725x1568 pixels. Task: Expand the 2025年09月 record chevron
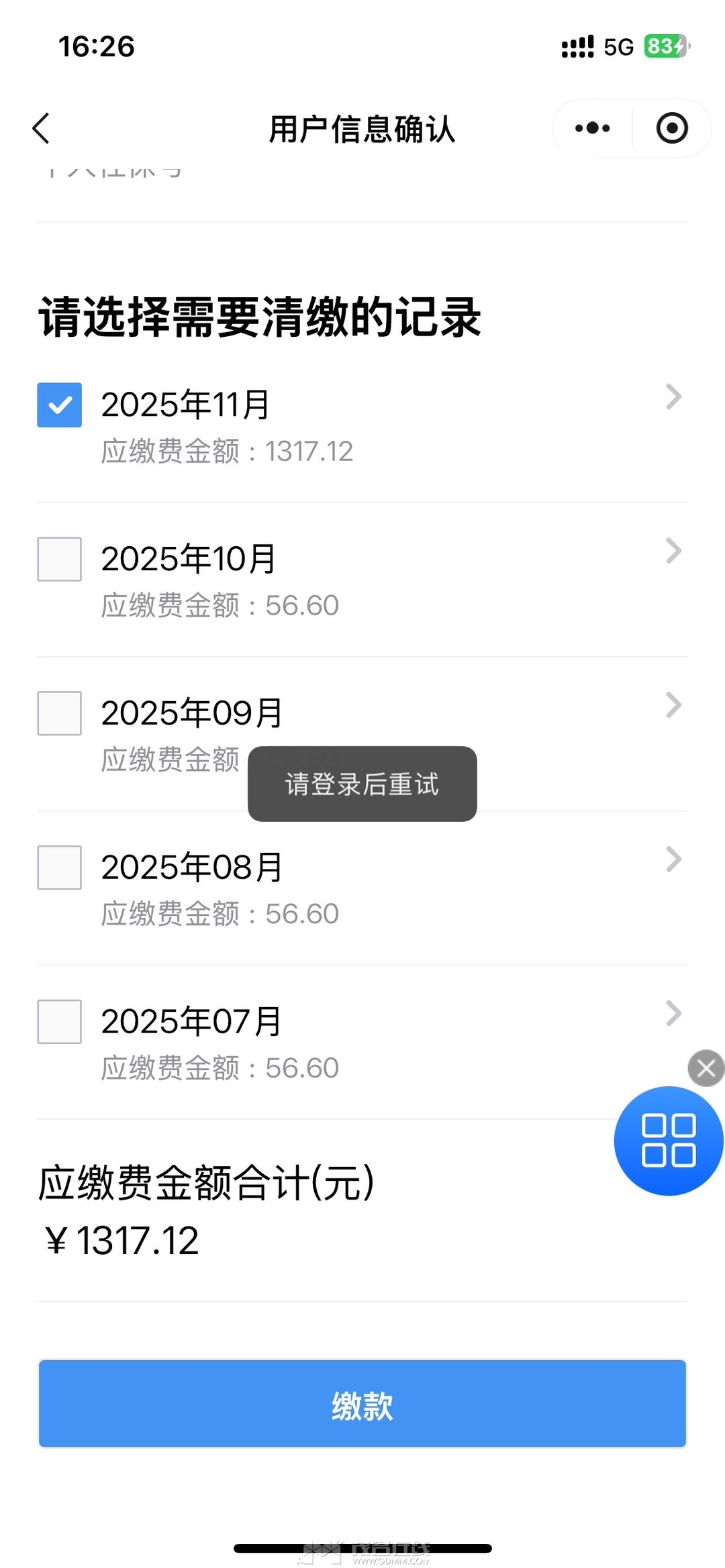pos(673,704)
